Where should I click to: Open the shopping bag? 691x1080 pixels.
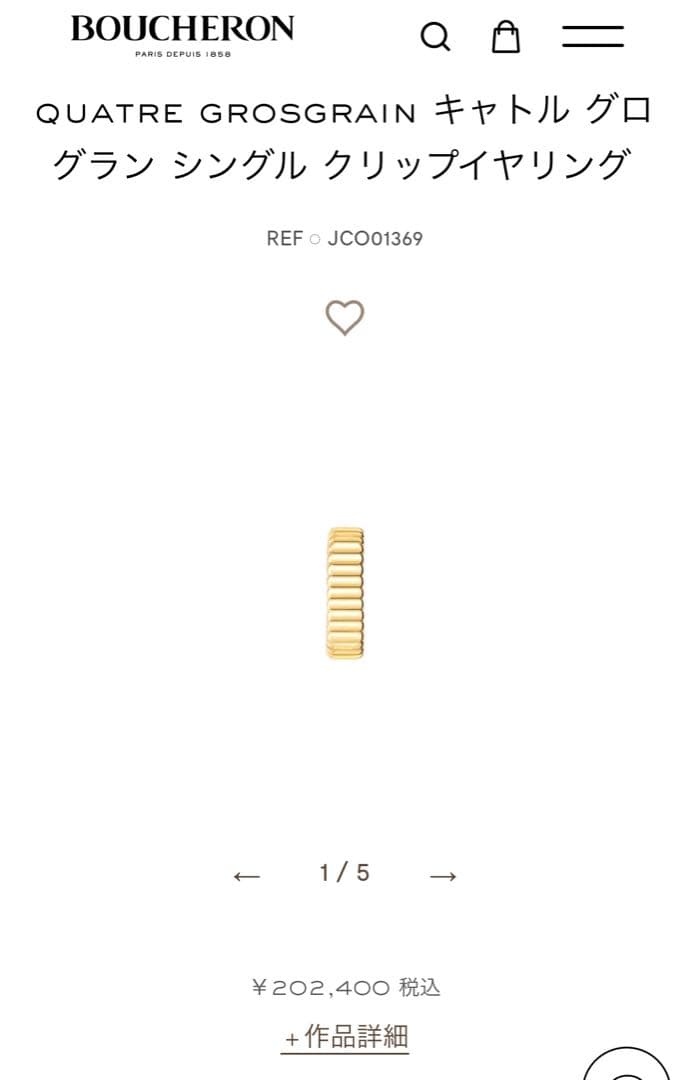[506, 37]
